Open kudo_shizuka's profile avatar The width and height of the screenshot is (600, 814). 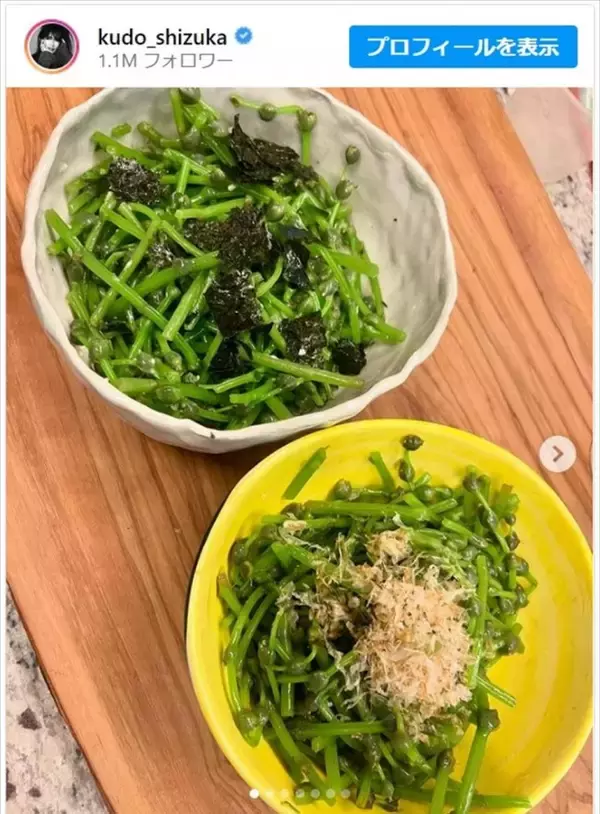point(51,46)
